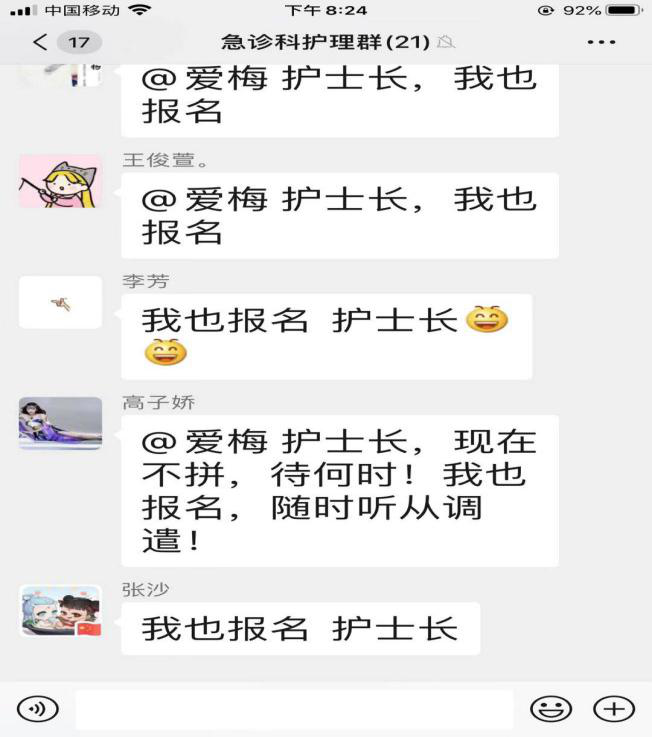Open 王俊萱's profile avatar
The height and width of the screenshot is (737, 652).
coord(60,182)
